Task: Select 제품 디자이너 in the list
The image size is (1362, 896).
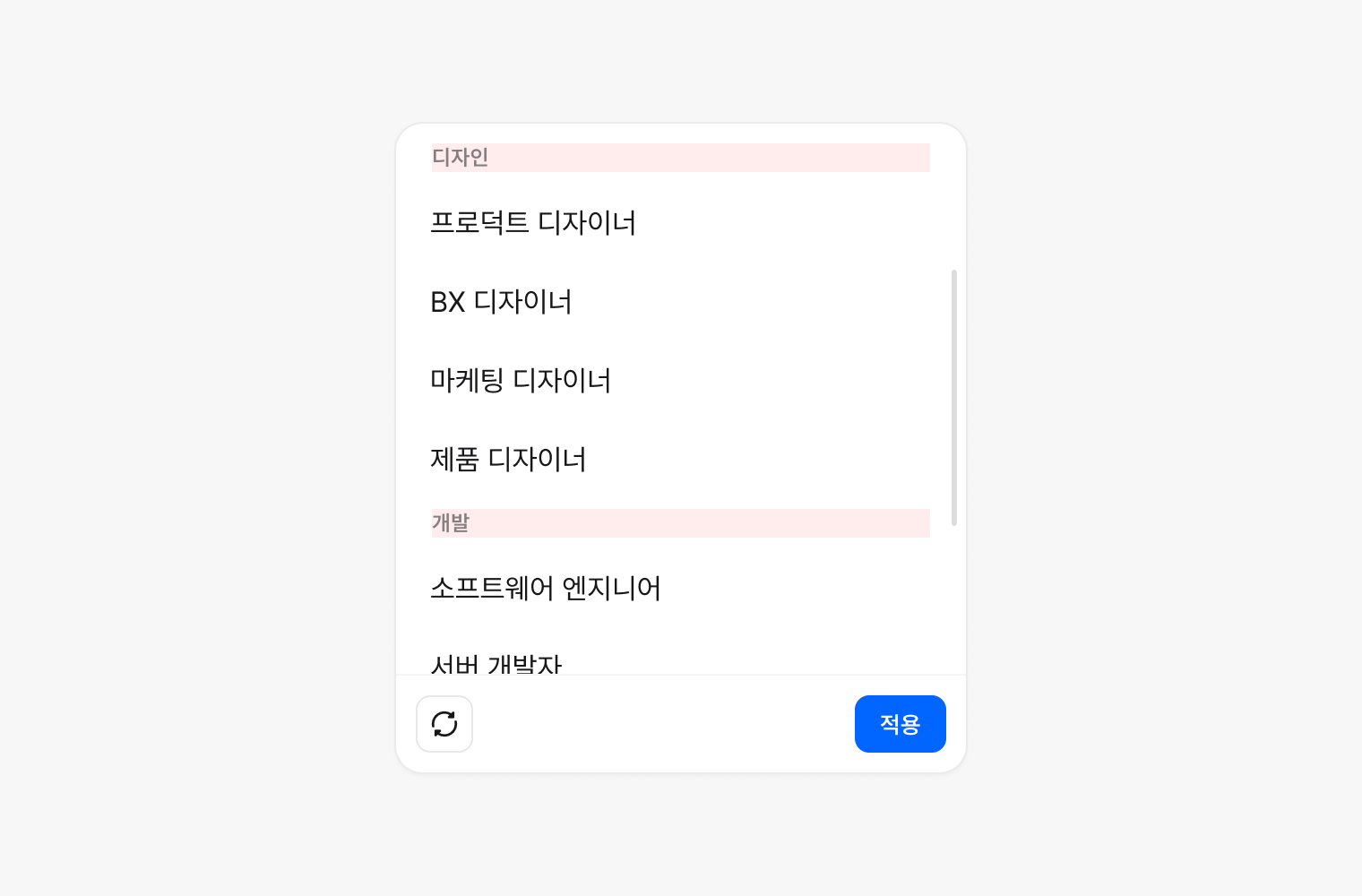Action: [508, 459]
